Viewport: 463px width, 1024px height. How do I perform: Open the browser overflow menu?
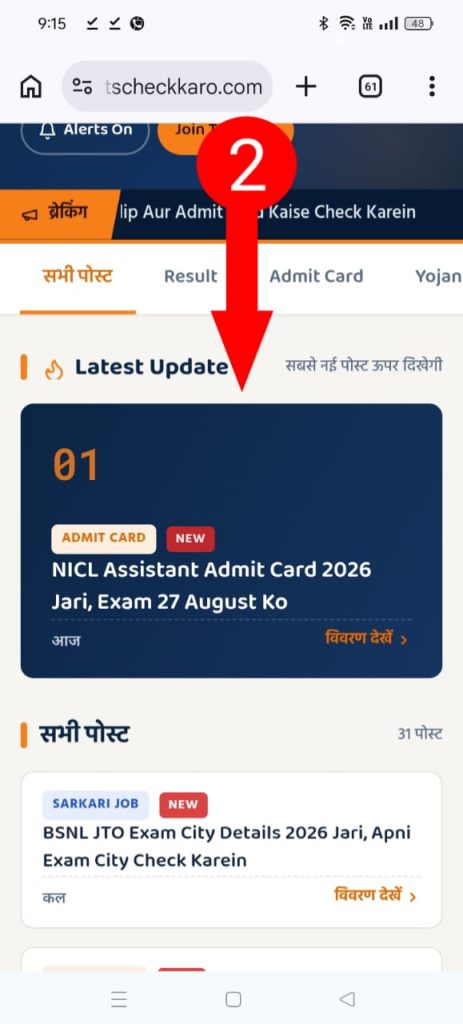[432, 86]
